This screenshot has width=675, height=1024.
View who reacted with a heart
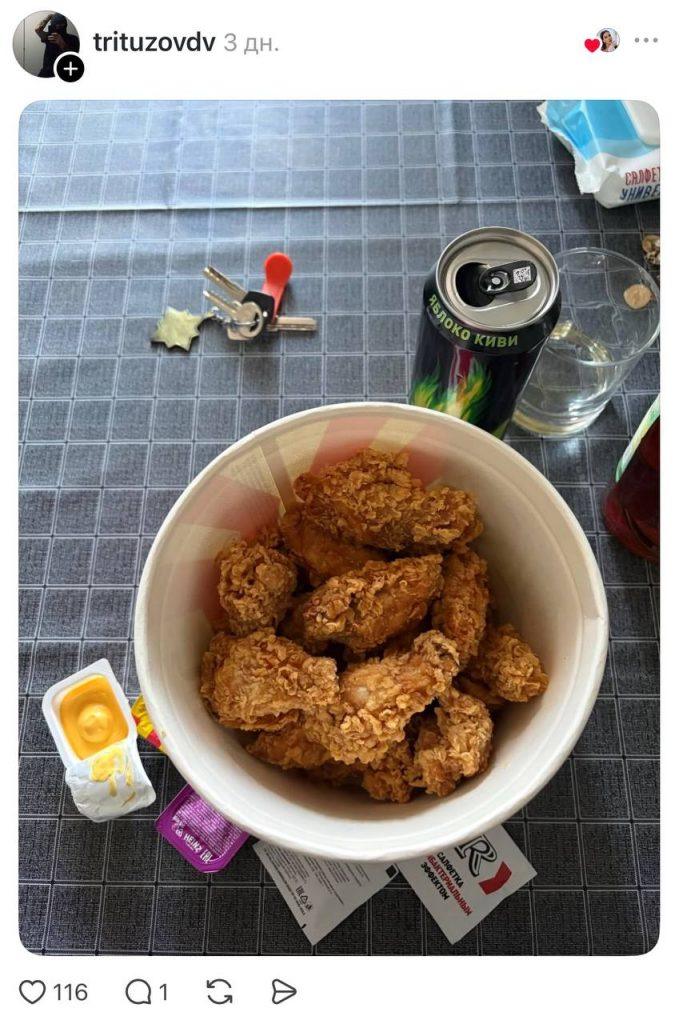[602, 42]
